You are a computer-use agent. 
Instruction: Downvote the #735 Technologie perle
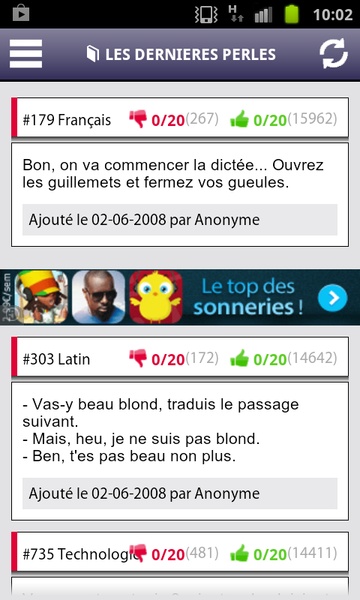[x=138, y=553]
